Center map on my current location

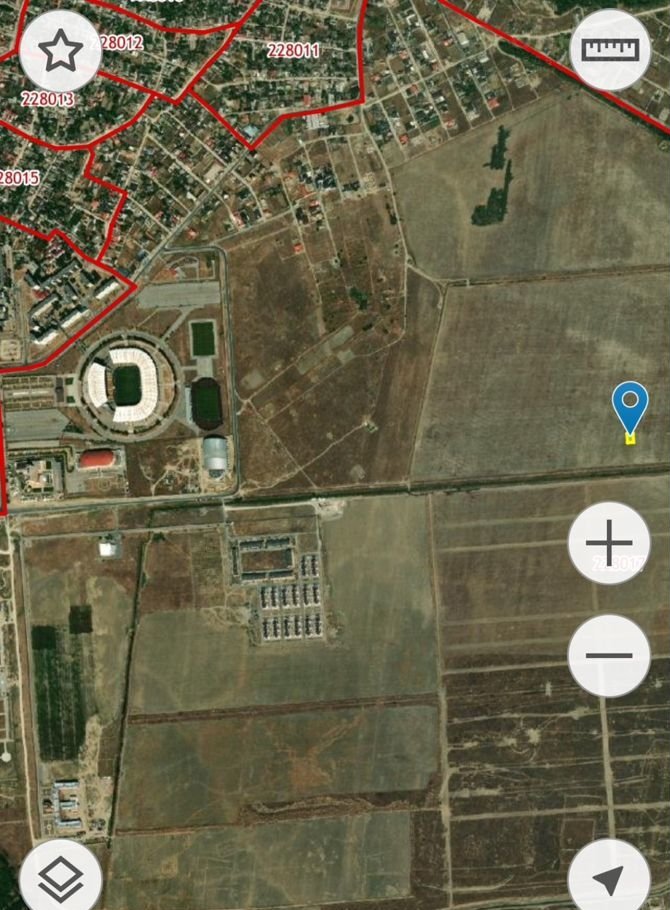(x=608, y=878)
